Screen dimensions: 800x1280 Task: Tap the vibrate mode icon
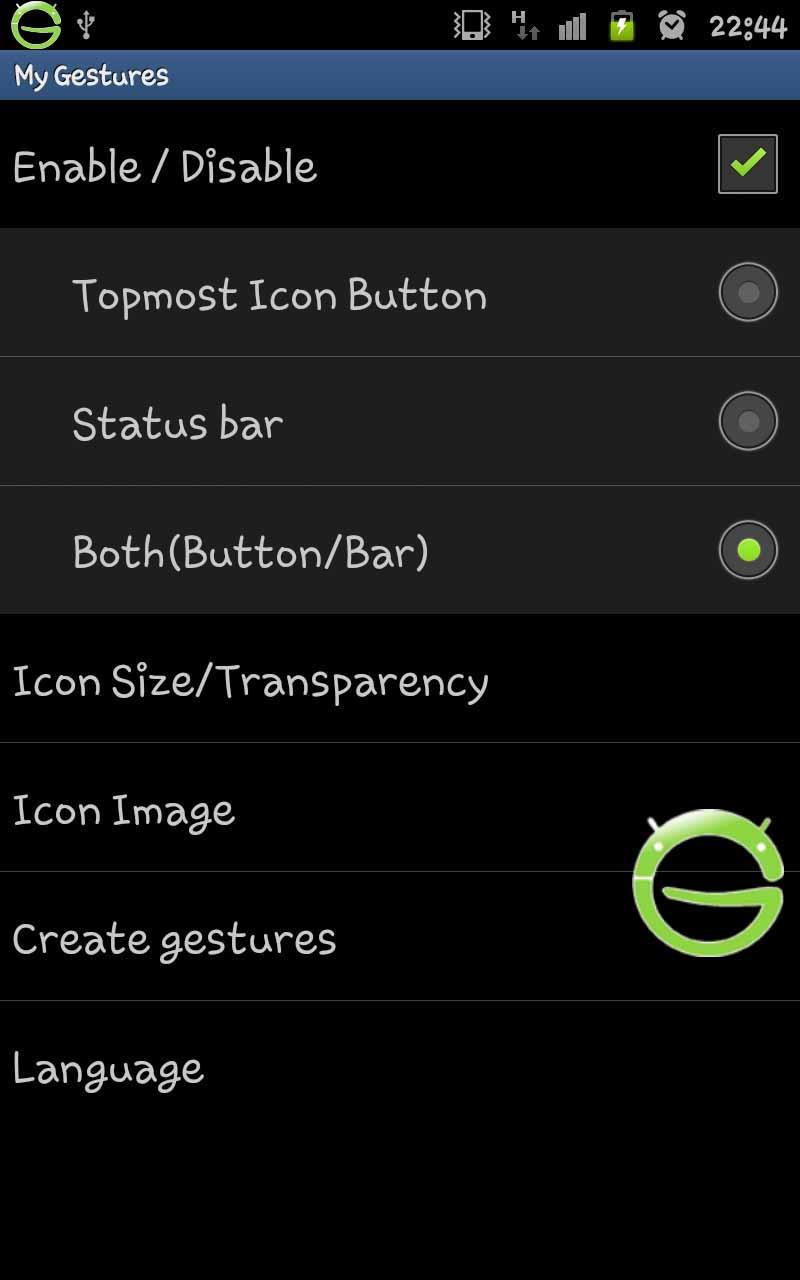click(x=465, y=25)
